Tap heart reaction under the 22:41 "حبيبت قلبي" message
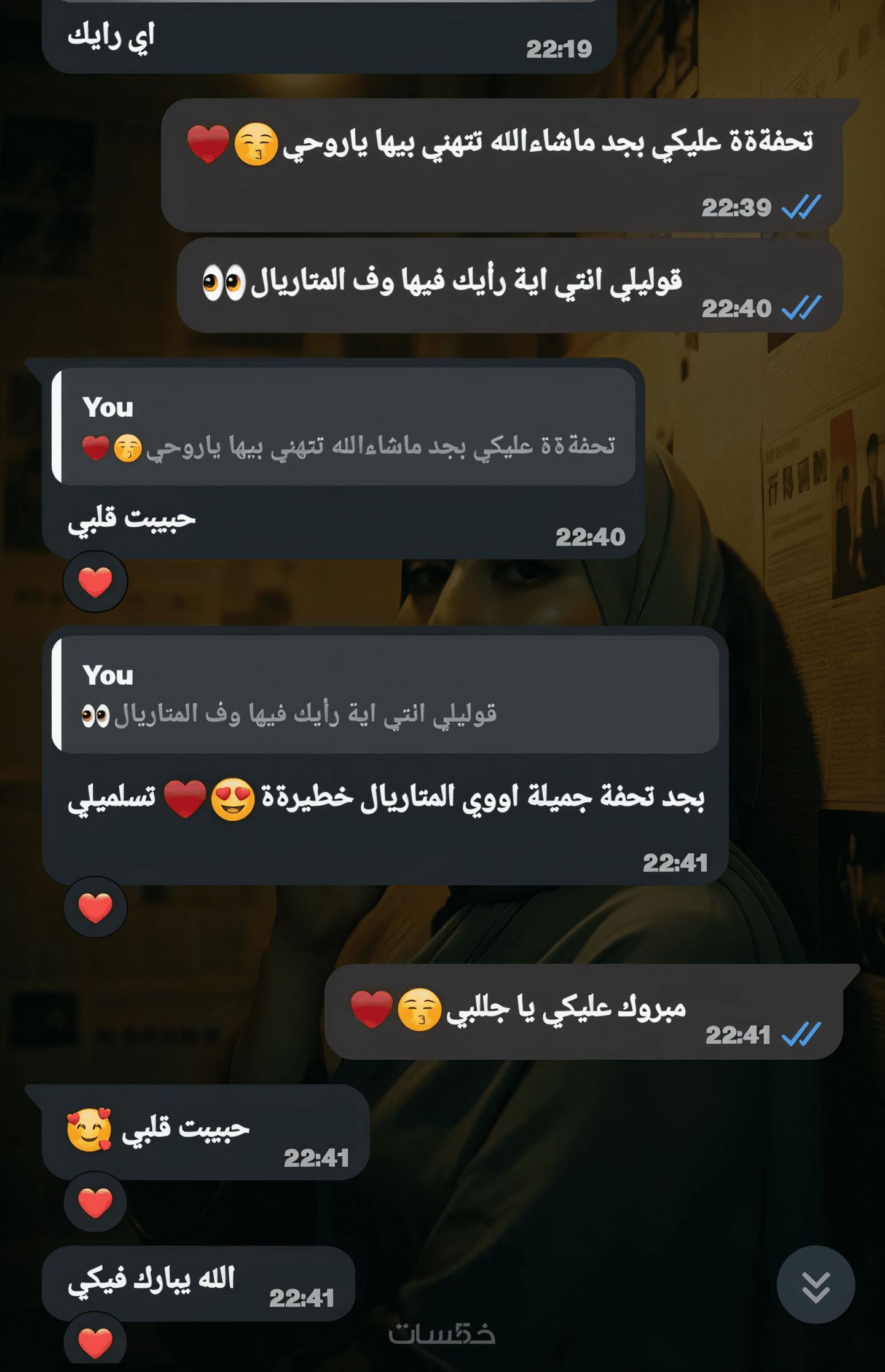 [95, 1202]
